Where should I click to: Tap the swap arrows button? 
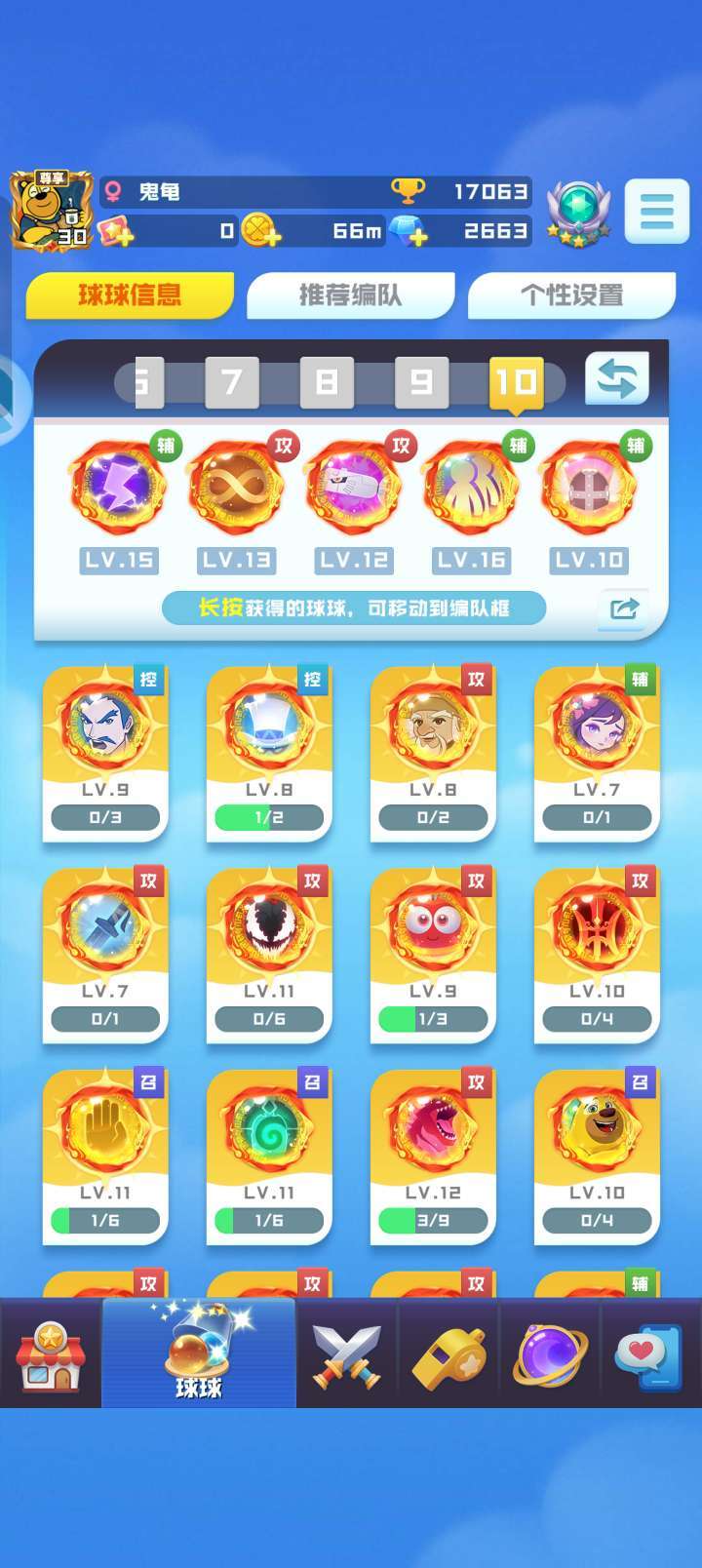coord(616,378)
